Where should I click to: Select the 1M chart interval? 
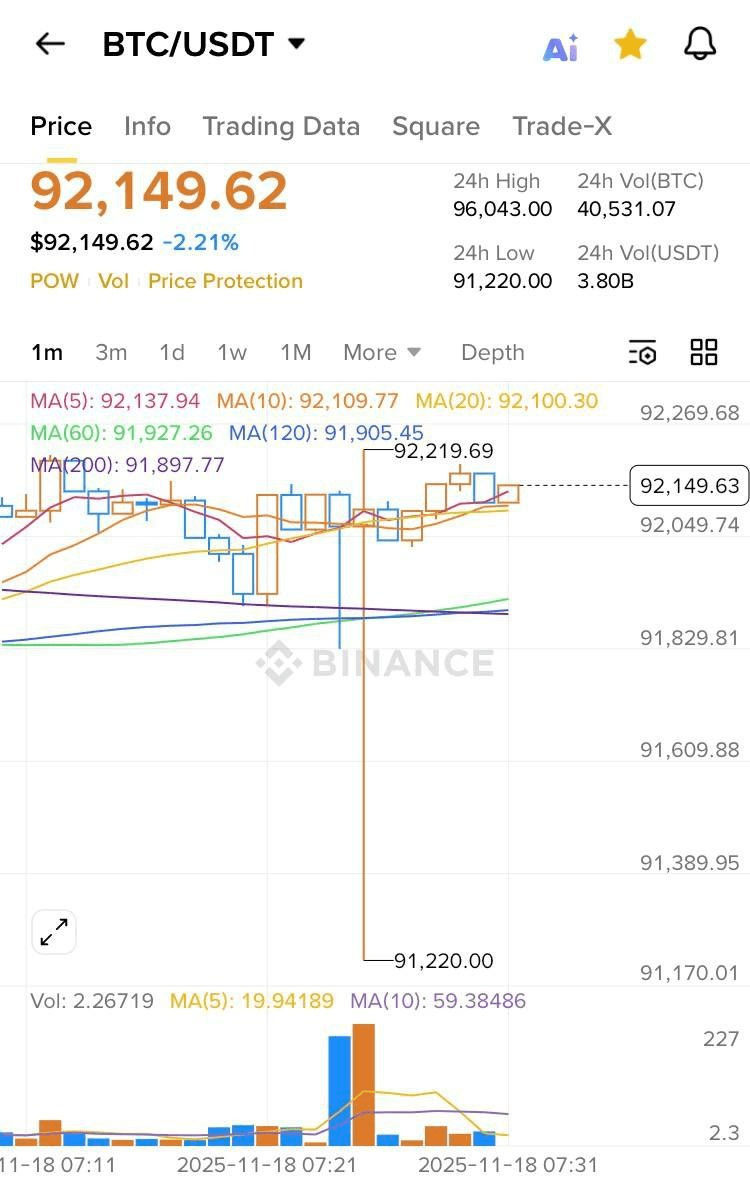(295, 352)
